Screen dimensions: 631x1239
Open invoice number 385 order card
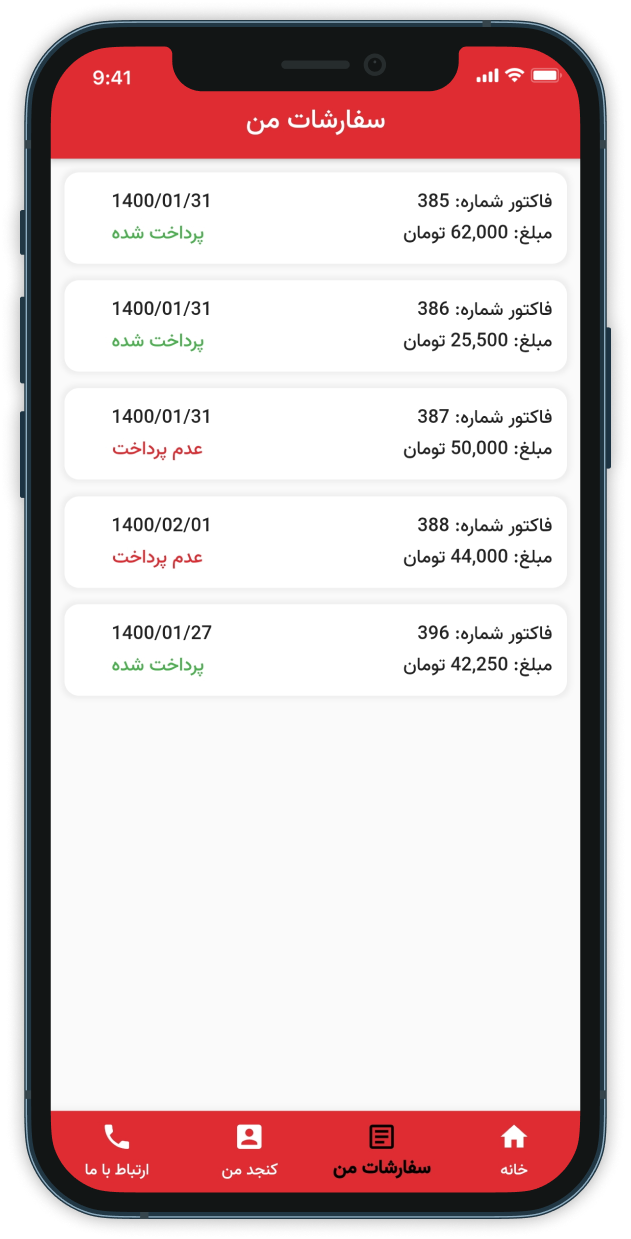click(315, 217)
